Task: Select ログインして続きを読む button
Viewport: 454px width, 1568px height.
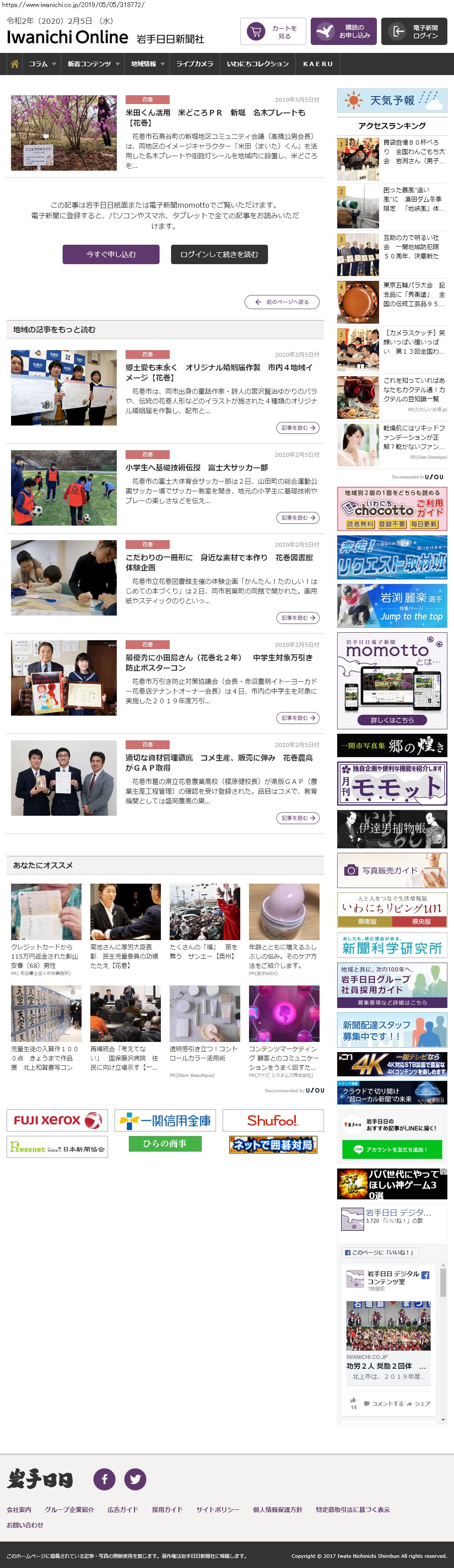Action: [219, 254]
